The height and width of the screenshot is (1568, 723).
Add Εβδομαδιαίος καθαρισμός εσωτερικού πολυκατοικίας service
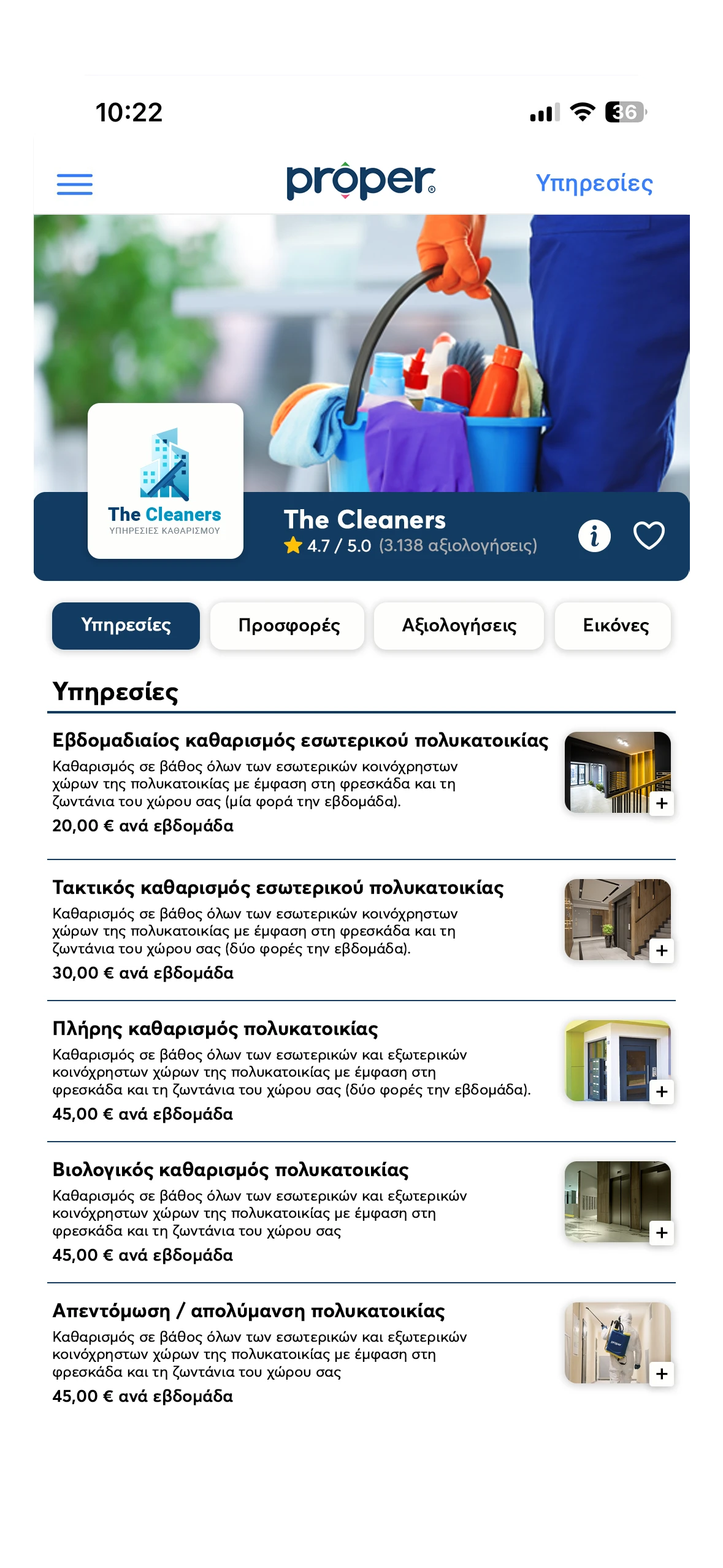661,804
